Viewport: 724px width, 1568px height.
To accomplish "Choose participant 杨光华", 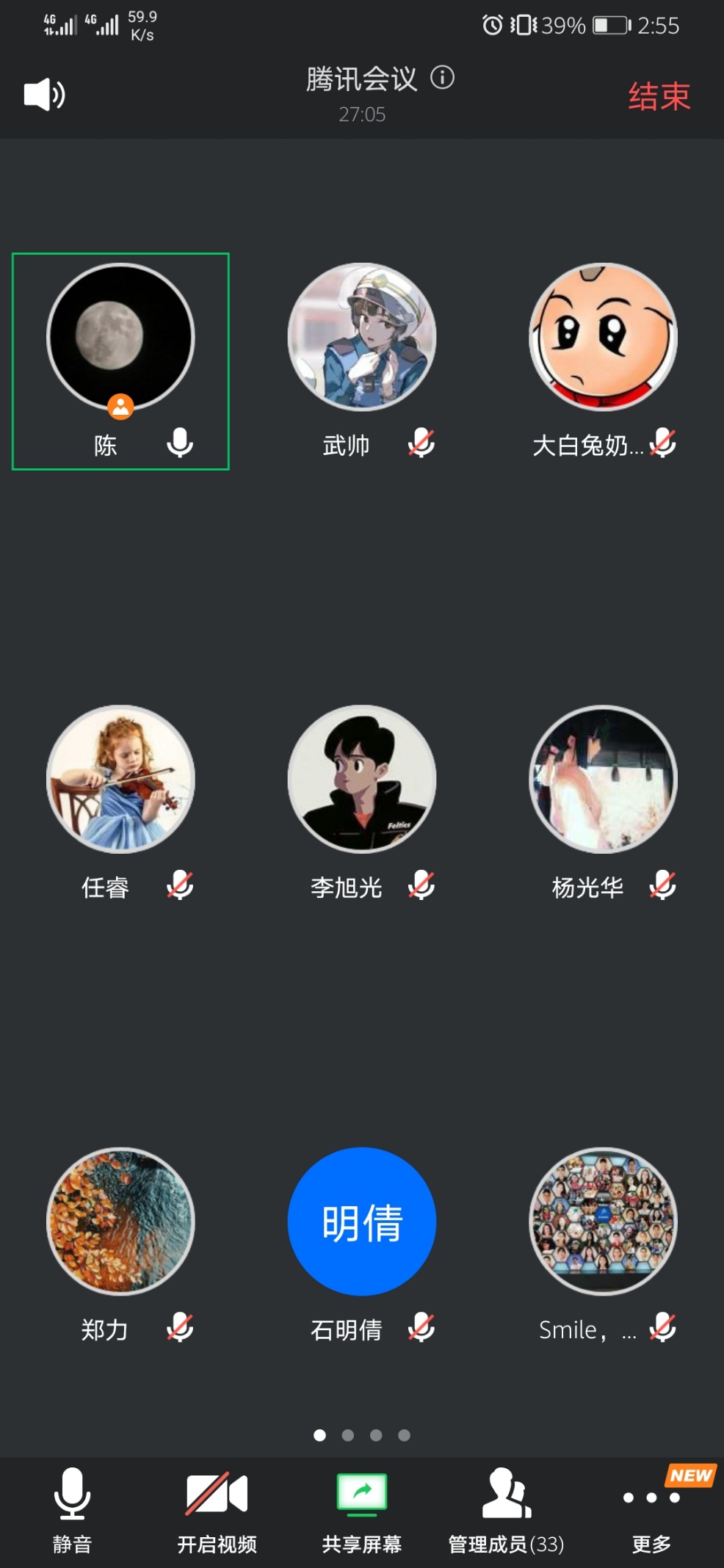I will [603, 780].
